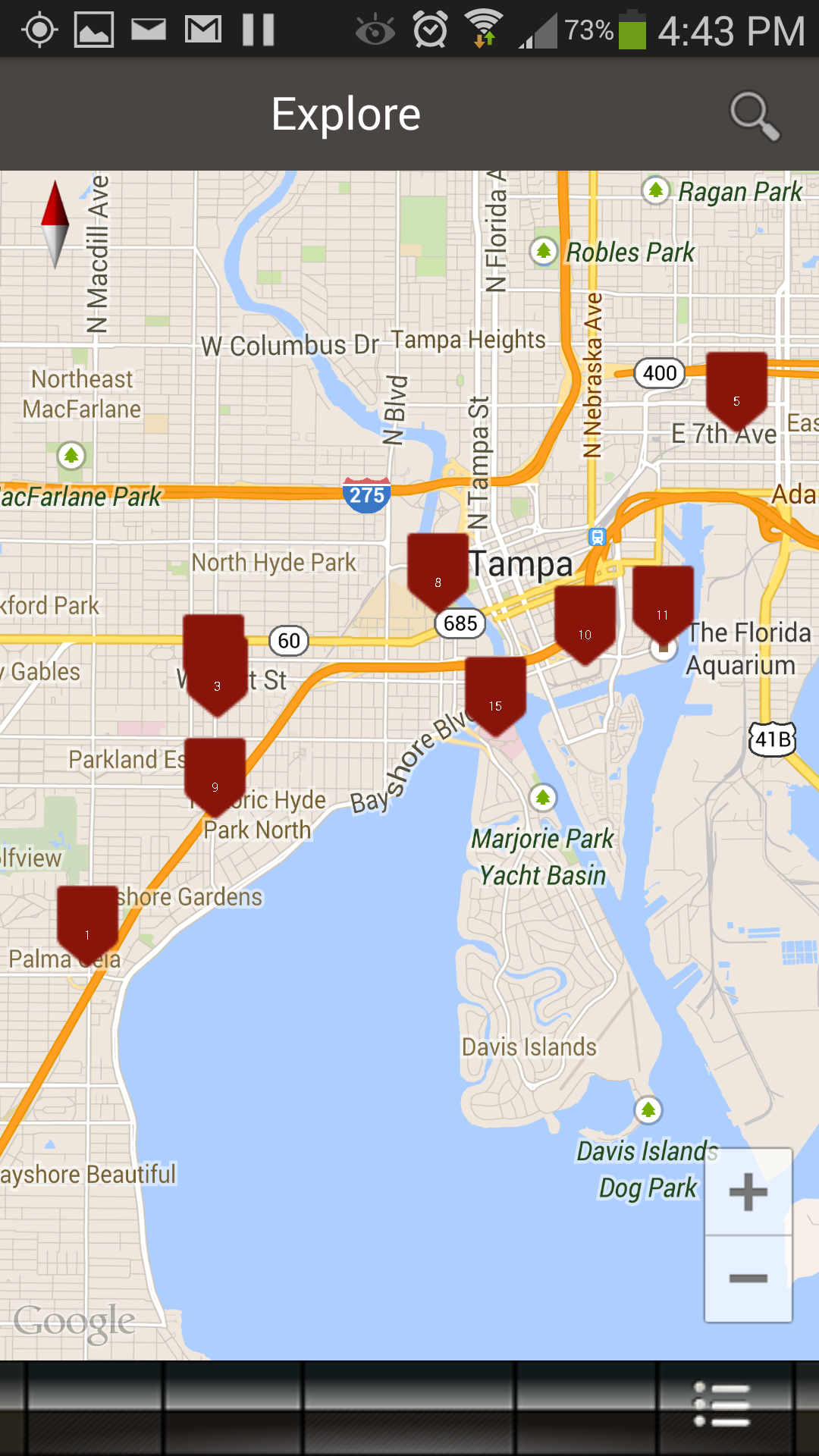Select map marker number 3
The width and height of the screenshot is (819, 1456).
216,664
